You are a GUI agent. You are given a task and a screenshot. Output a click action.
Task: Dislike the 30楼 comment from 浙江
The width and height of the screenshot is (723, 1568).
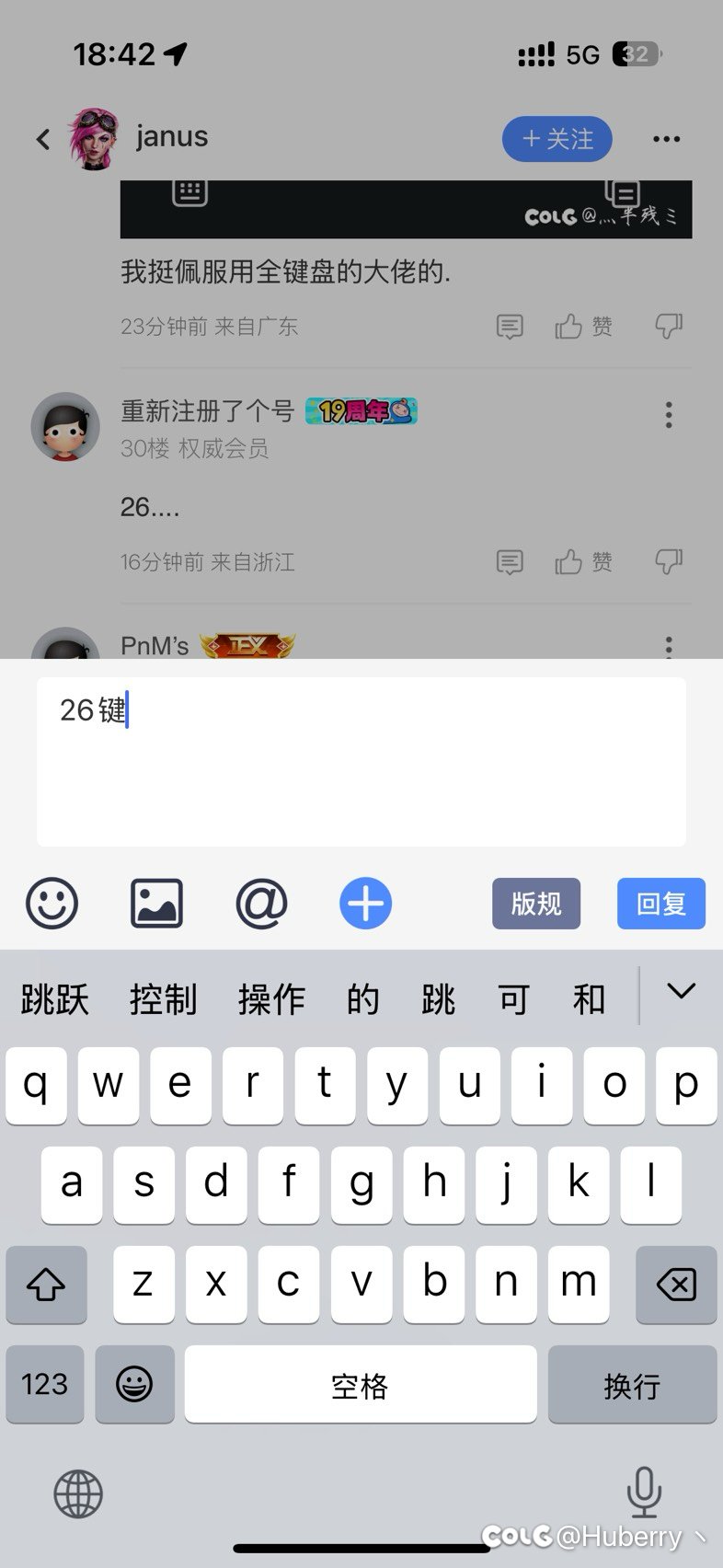[668, 561]
